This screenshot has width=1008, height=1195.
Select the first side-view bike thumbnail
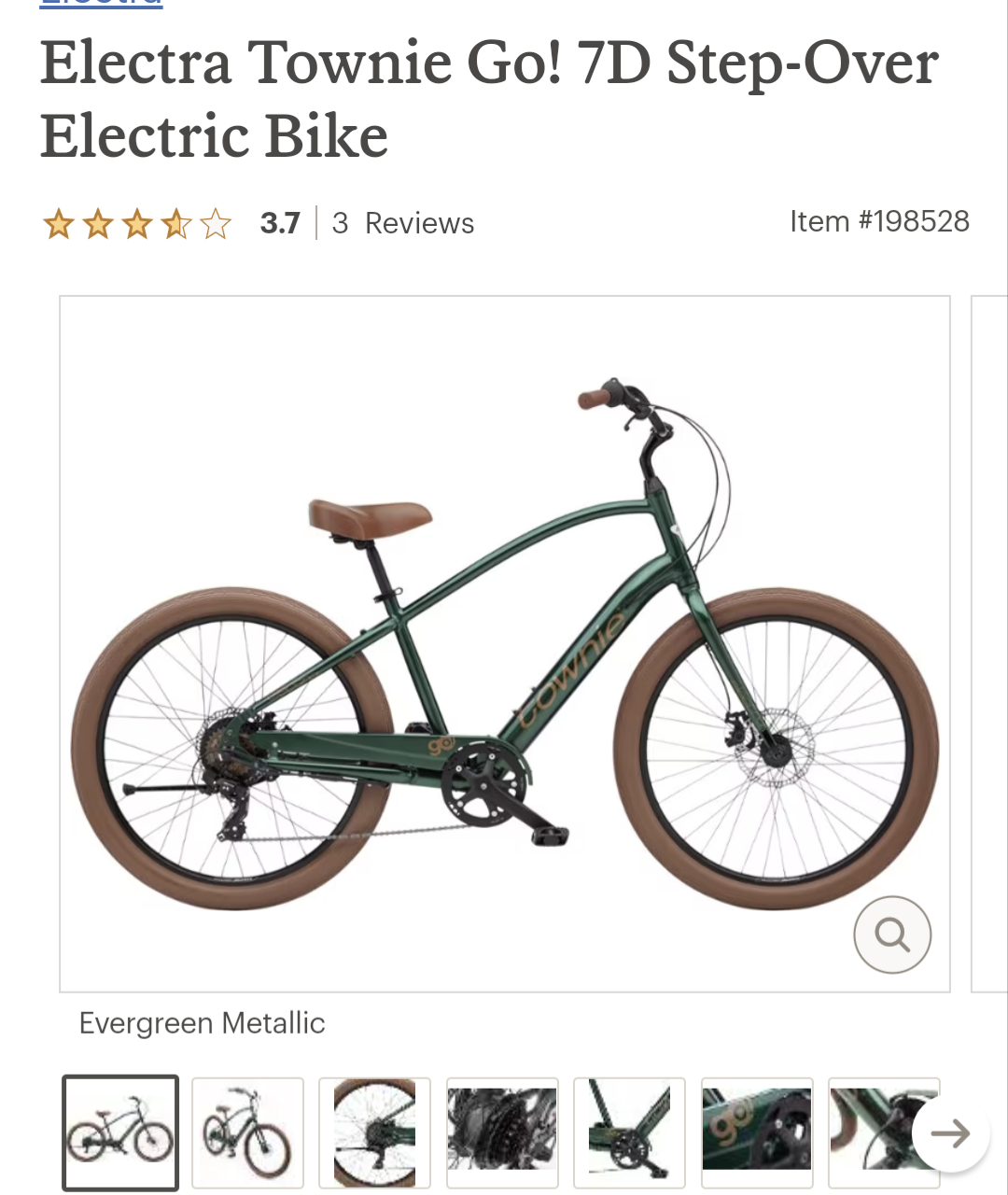pyautogui.click(x=120, y=1132)
